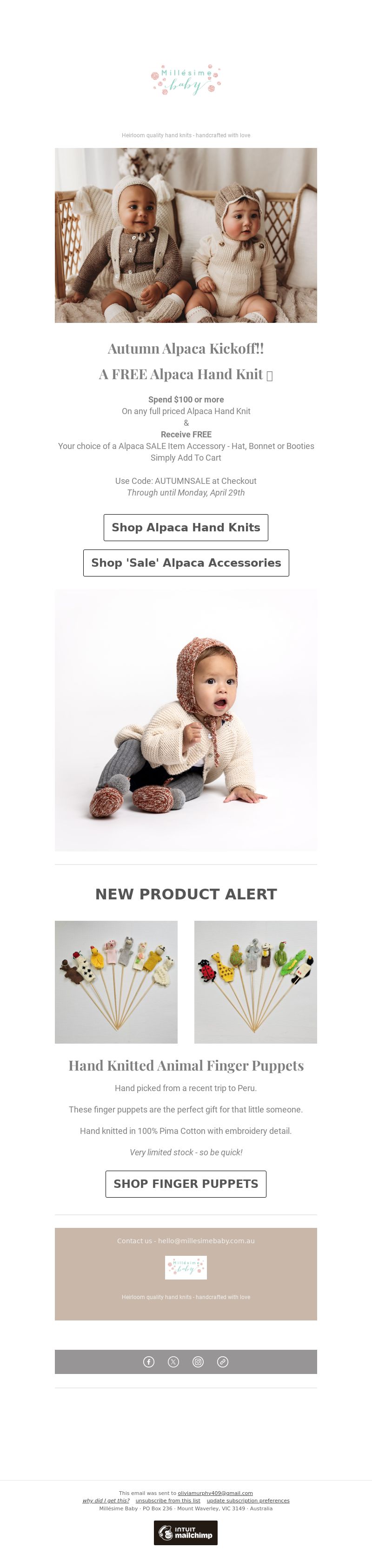This screenshot has height=1568, width=372.
Task: Visit the Instagram profile icon
Action: pos(198,1362)
